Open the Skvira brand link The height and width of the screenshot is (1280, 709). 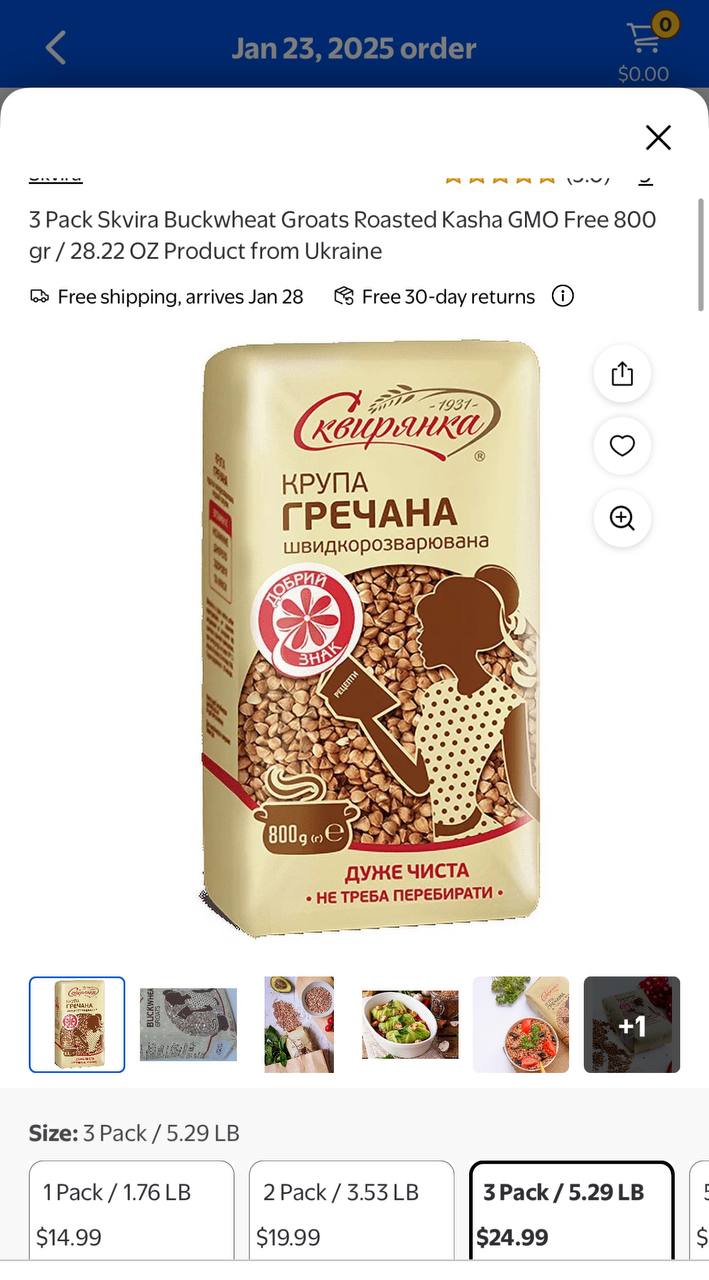coord(55,177)
